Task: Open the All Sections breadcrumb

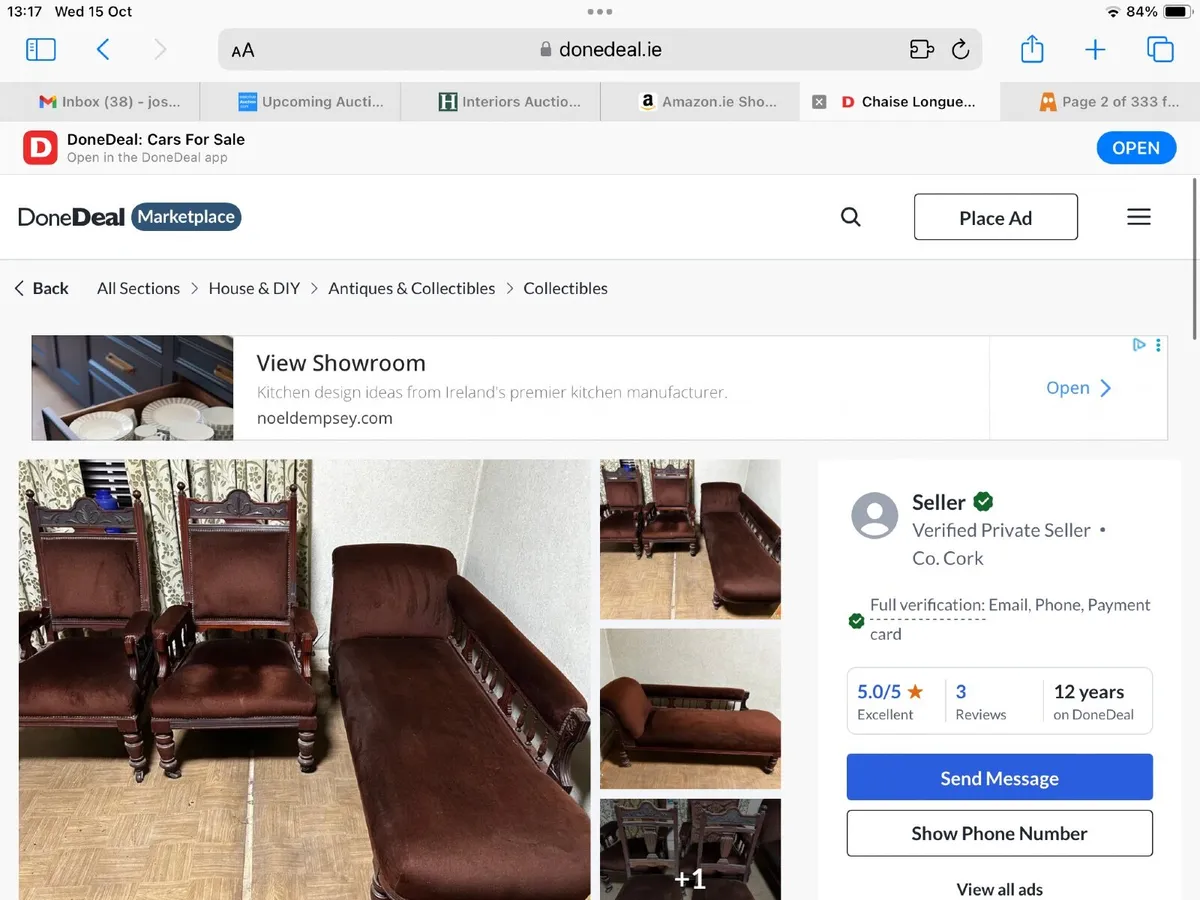Action: pyautogui.click(x=138, y=288)
